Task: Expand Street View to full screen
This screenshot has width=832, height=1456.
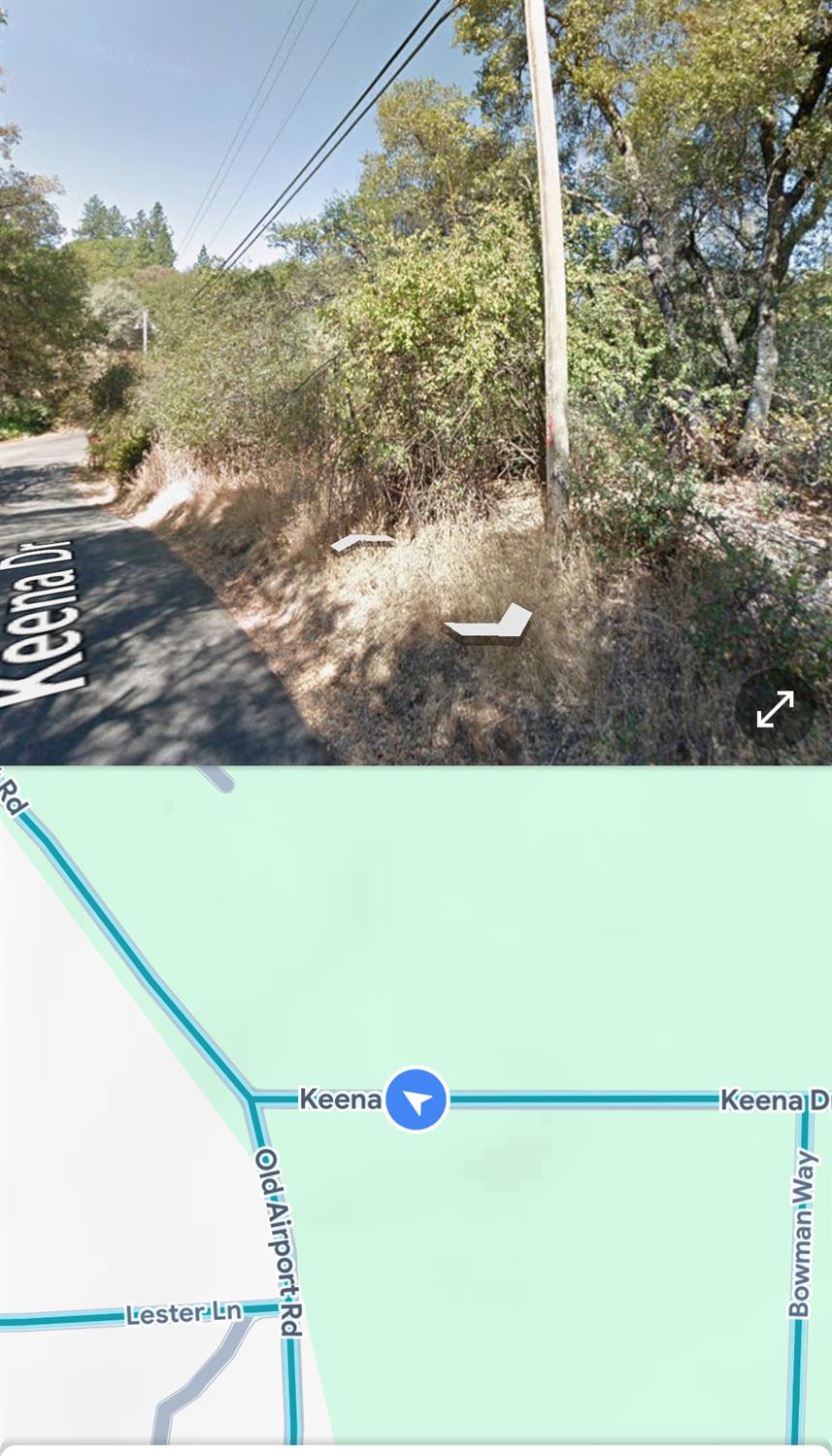Action: coord(774,708)
